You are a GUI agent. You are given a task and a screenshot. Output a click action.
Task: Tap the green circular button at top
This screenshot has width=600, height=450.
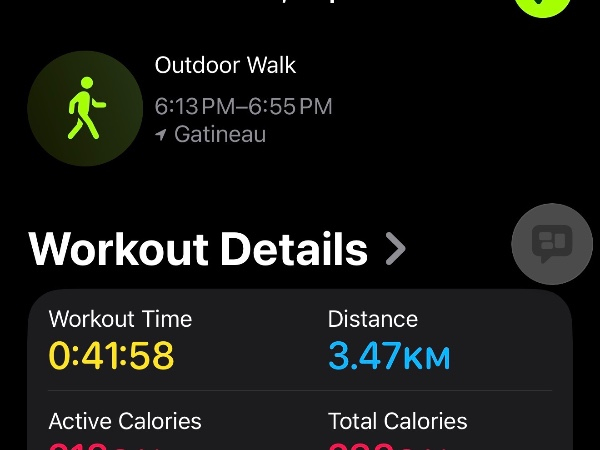point(543,7)
